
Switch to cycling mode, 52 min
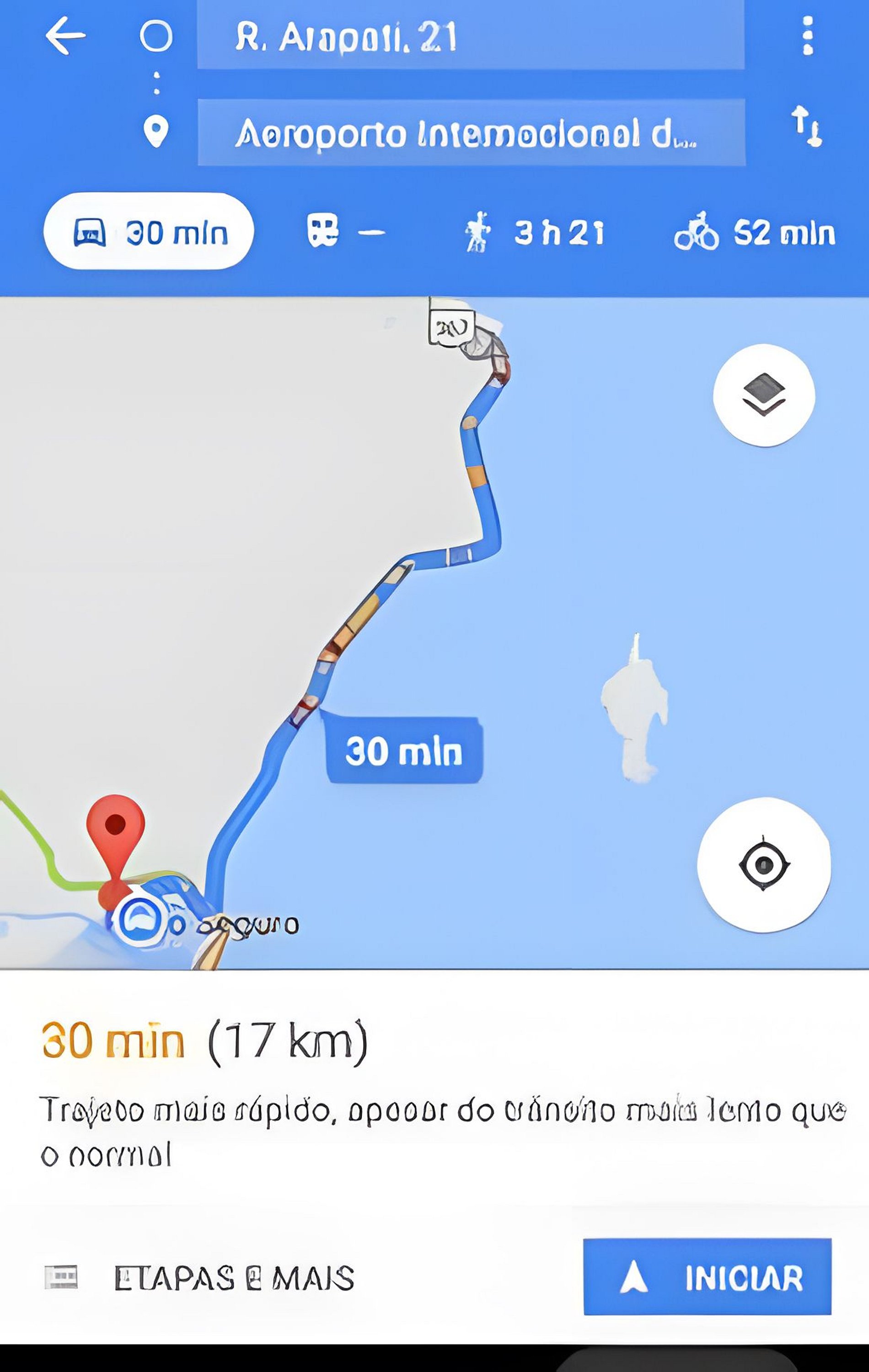click(x=755, y=232)
